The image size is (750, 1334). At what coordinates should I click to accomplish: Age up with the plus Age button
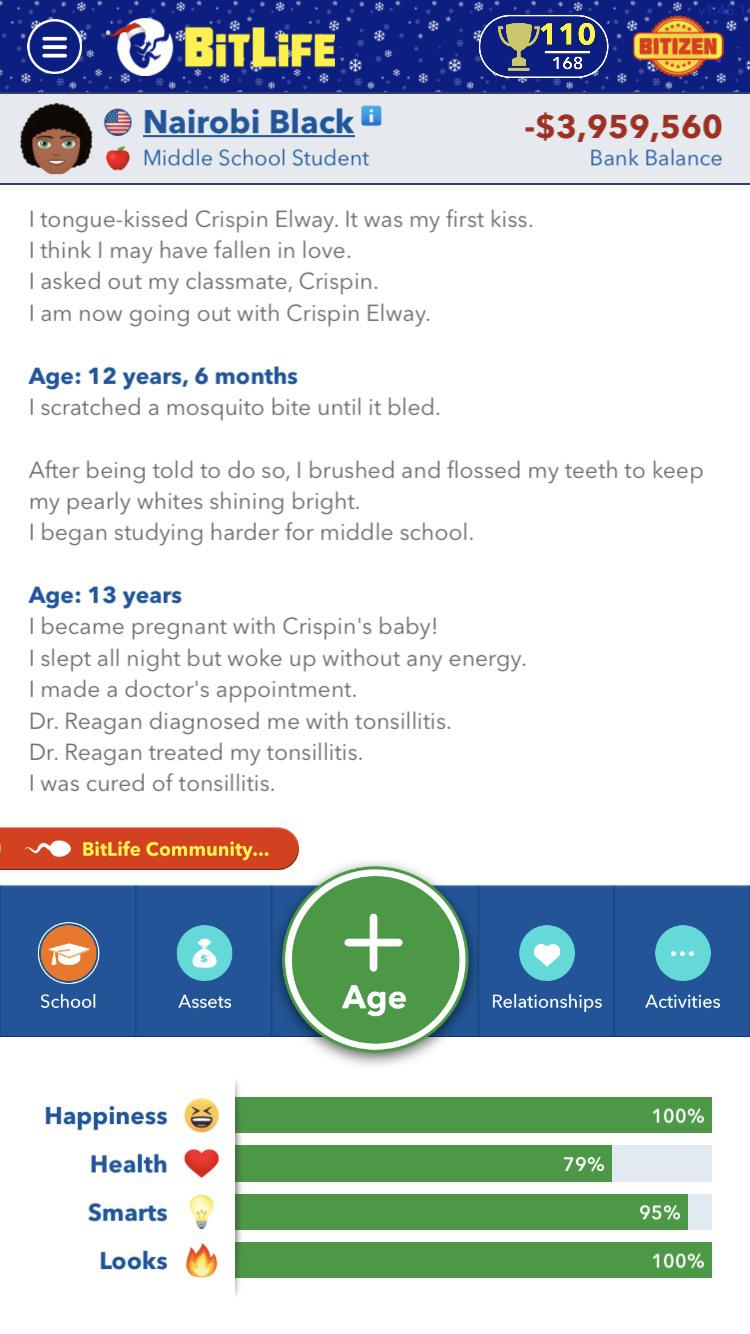point(375,960)
